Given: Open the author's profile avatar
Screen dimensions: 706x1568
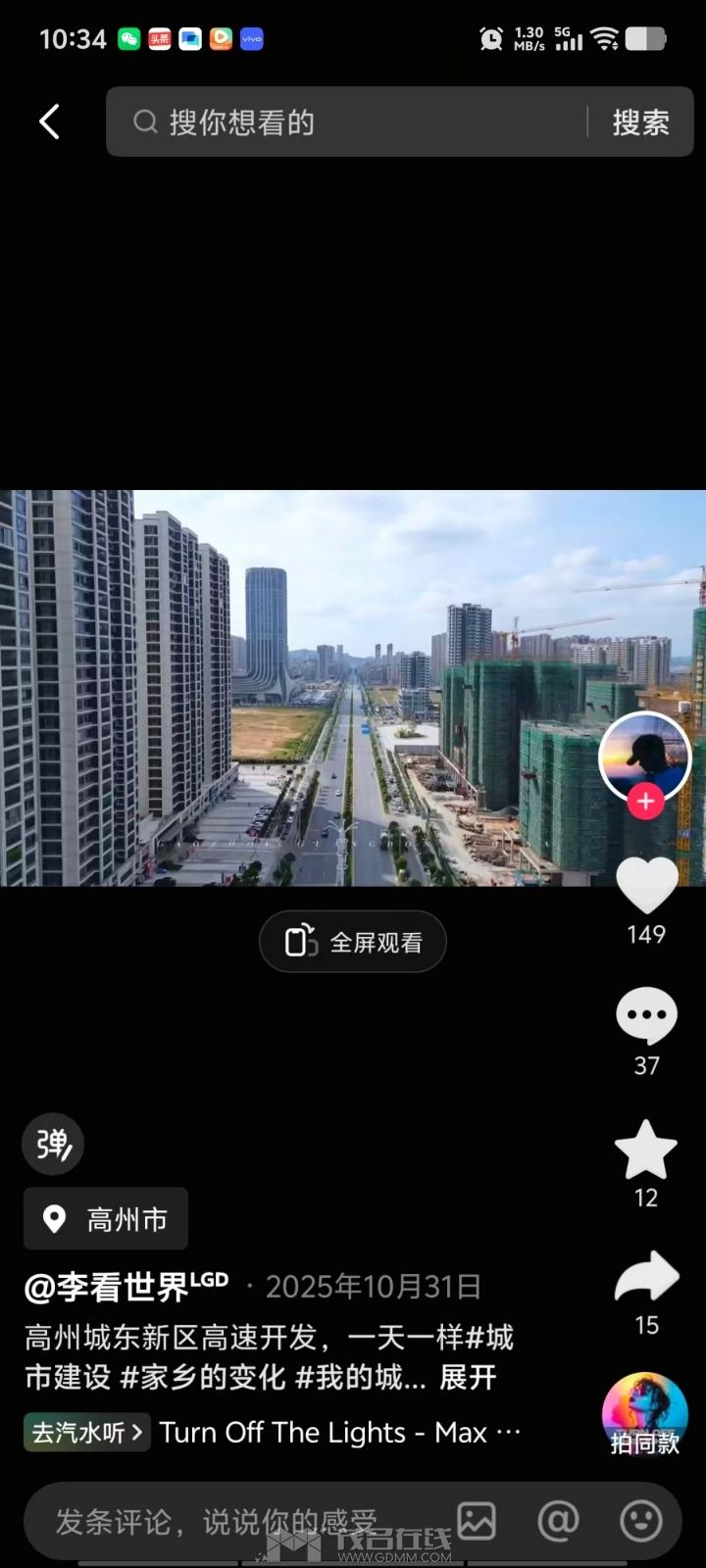Looking at the screenshot, I should [x=644, y=753].
